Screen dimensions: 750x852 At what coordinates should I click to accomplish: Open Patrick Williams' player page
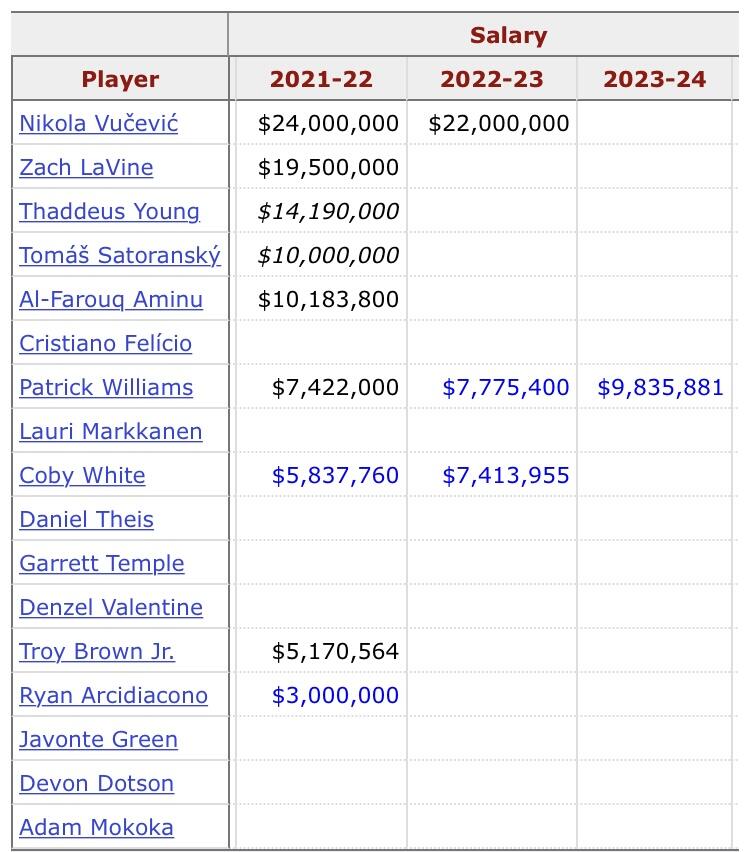[x=106, y=387]
